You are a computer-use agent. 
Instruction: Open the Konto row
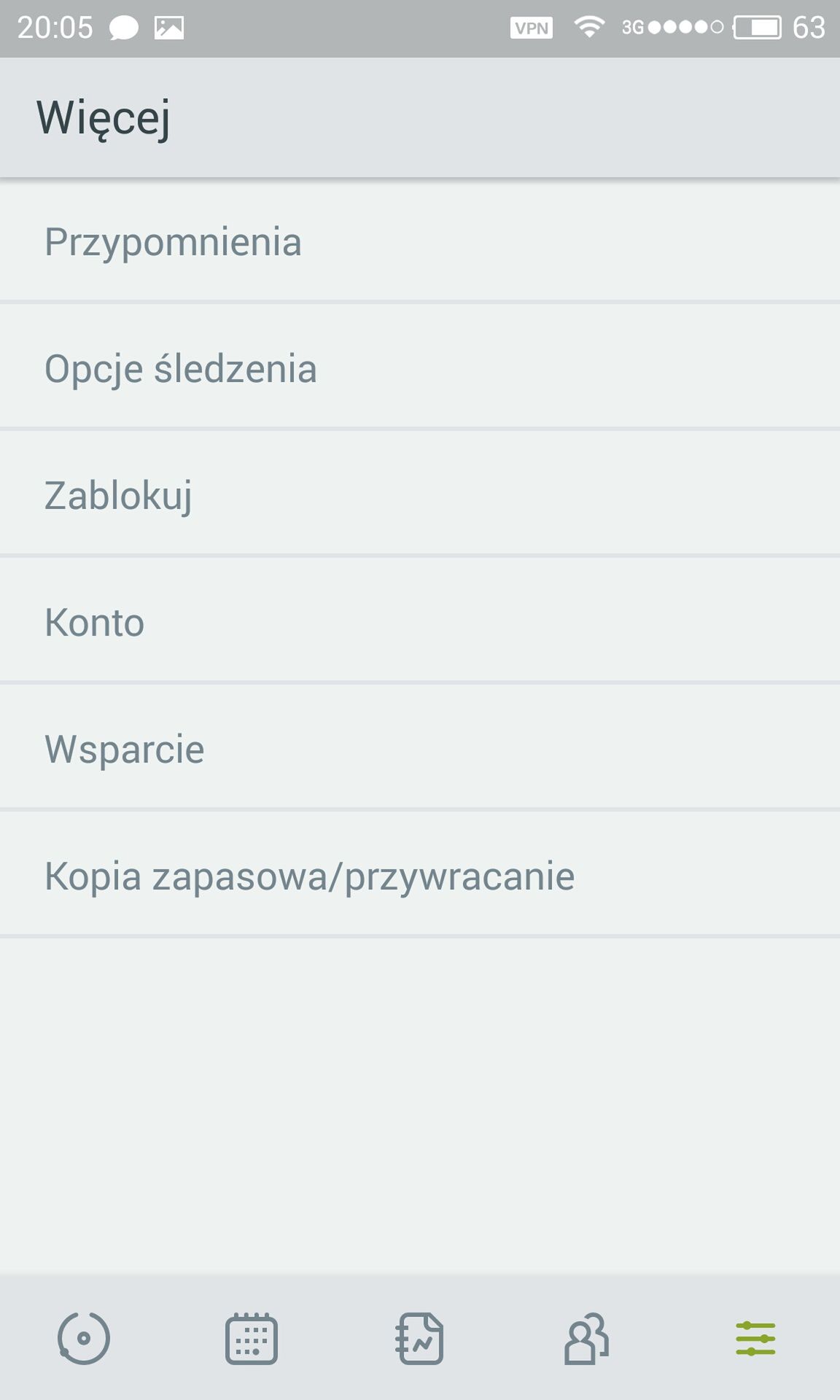click(420, 621)
